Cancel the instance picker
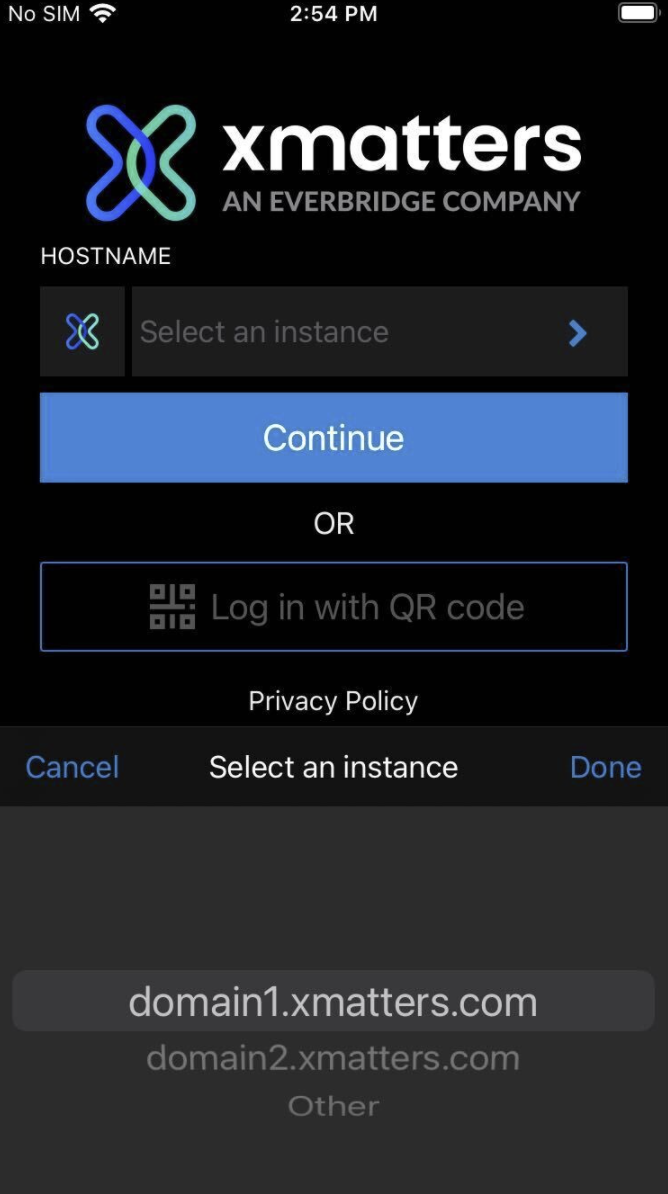Screen dimensions: 668x1194 coord(72,767)
